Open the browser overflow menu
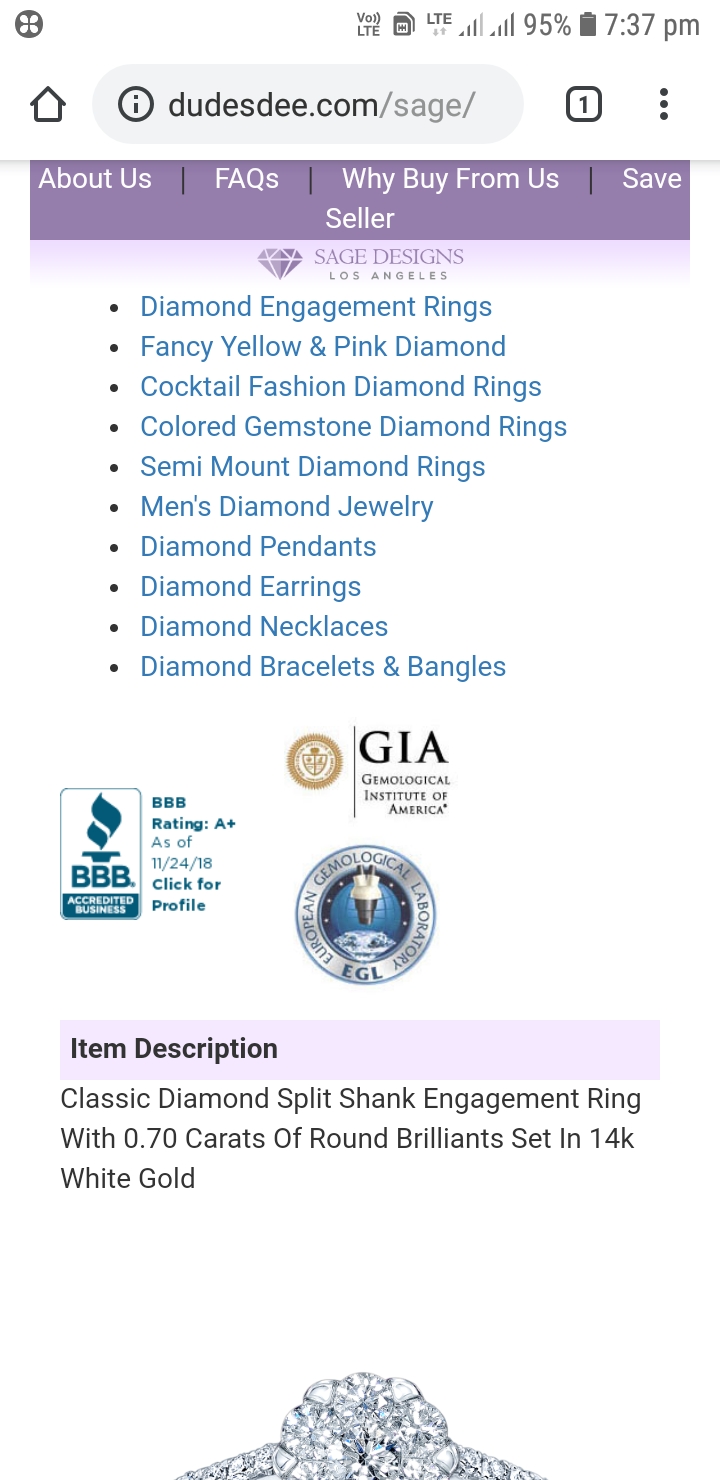 tap(663, 105)
